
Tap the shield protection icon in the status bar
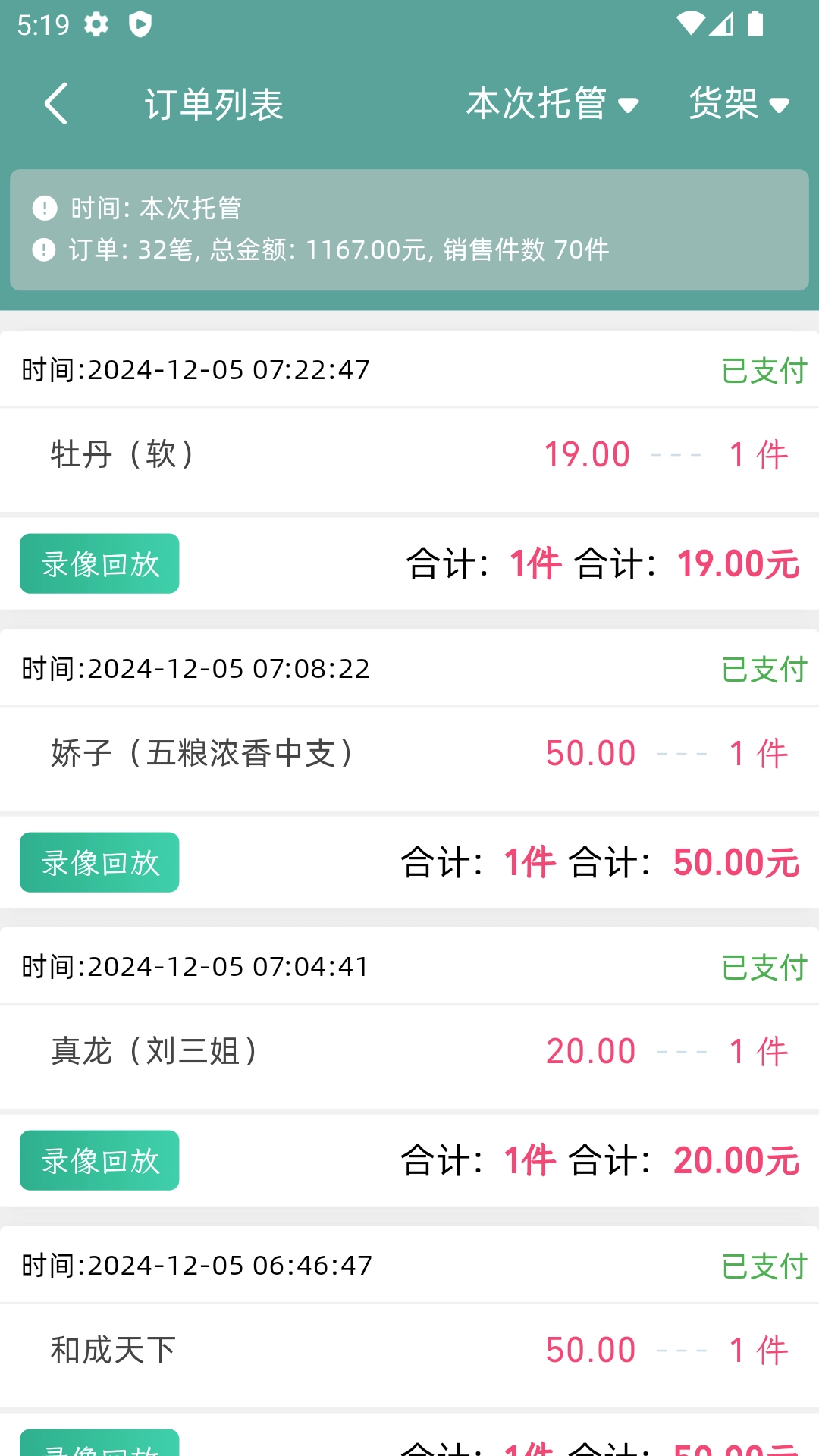click(140, 24)
